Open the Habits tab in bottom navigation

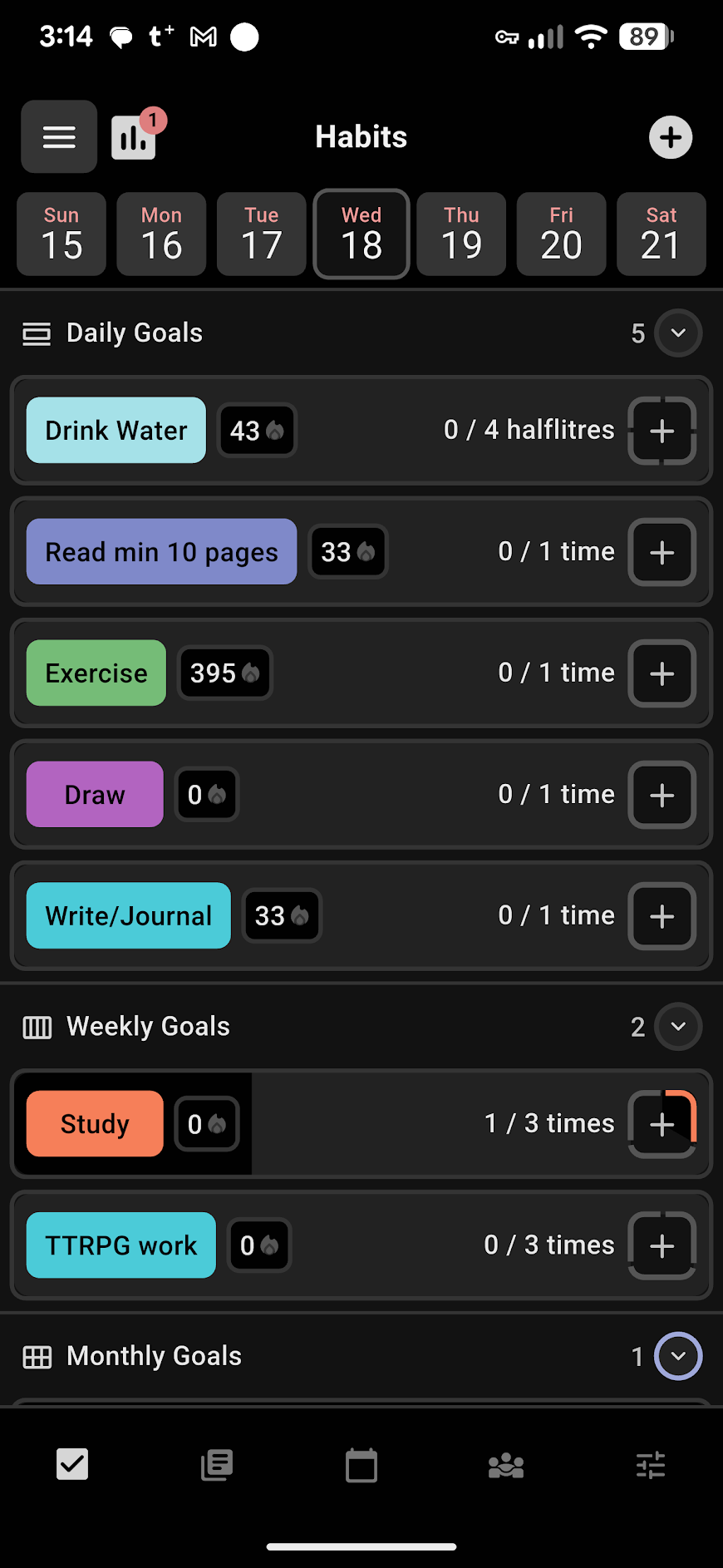click(72, 1464)
